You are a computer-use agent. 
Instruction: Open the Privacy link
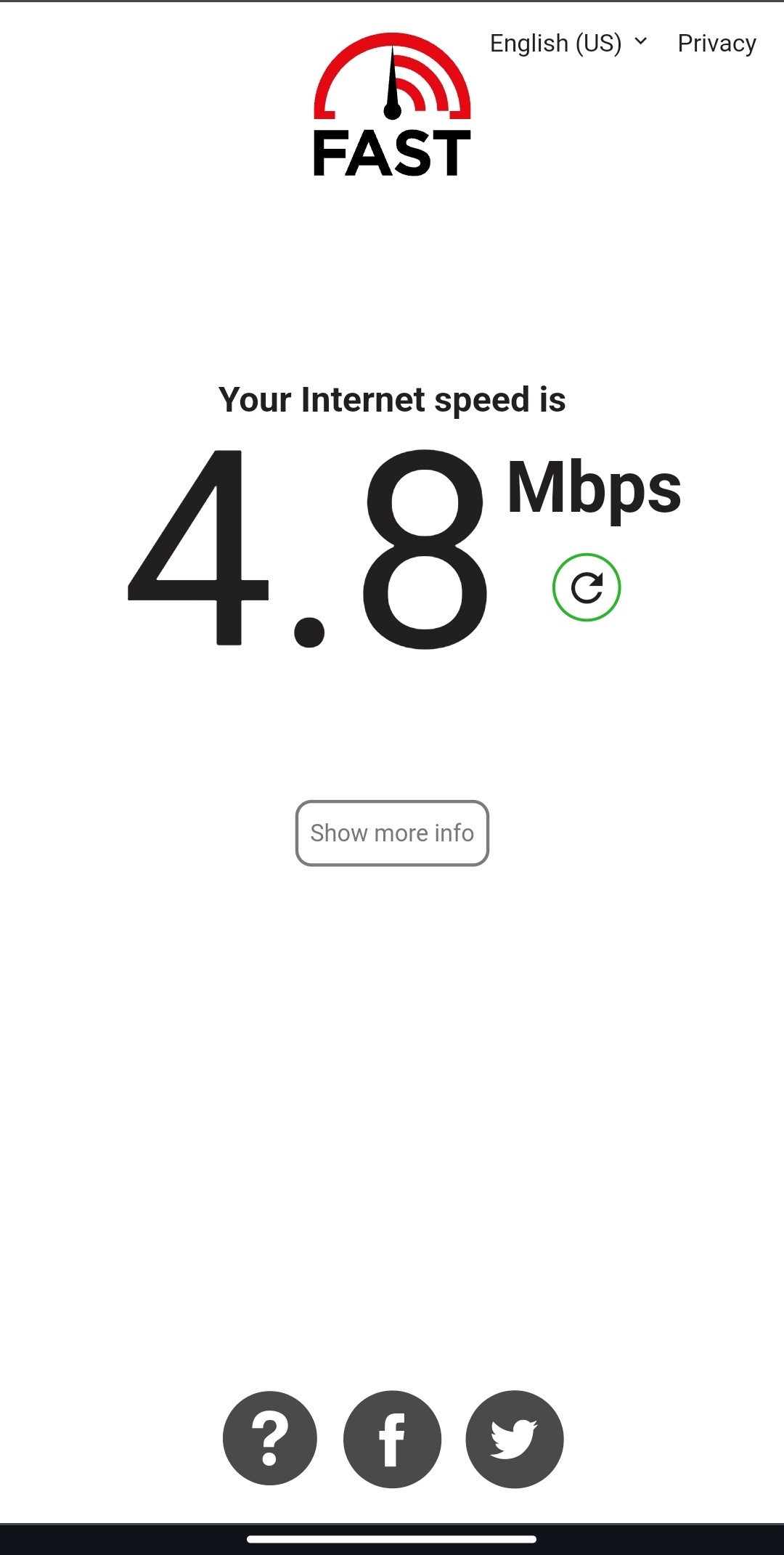716,44
